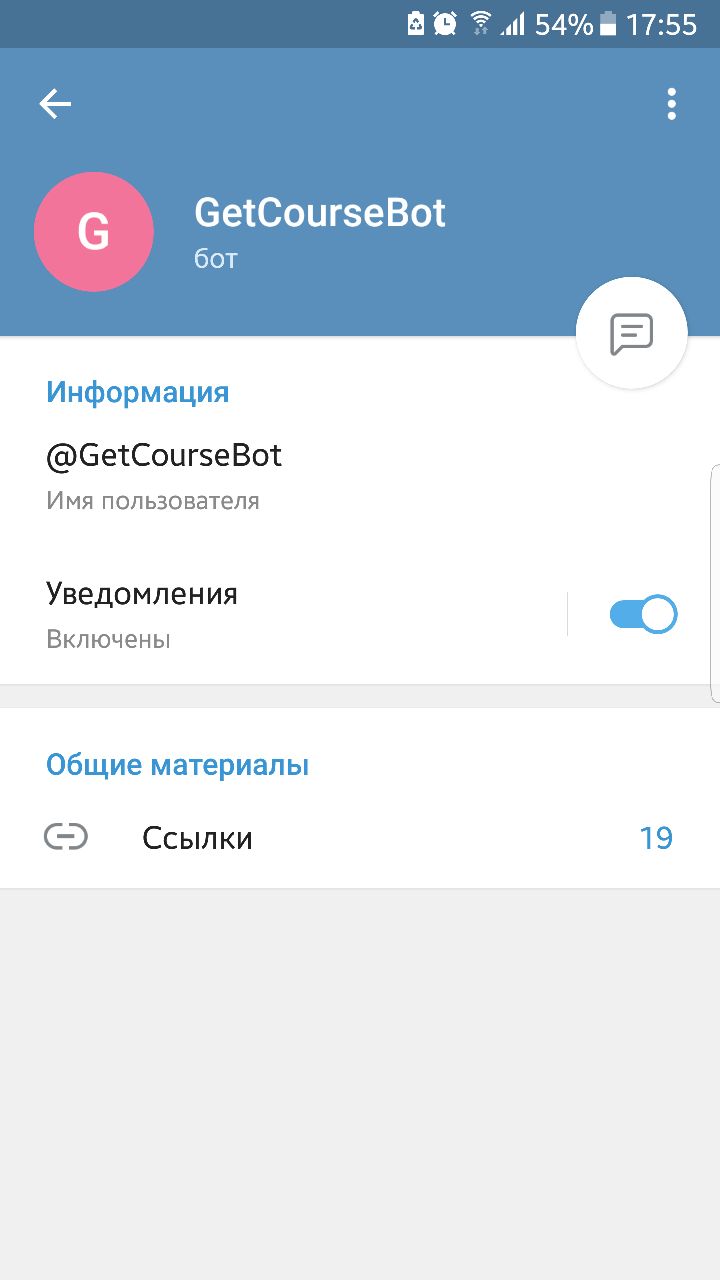Screen dimensions: 720x1280
Task: Open the Уведомления settings row
Action: click(x=283, y=614)
